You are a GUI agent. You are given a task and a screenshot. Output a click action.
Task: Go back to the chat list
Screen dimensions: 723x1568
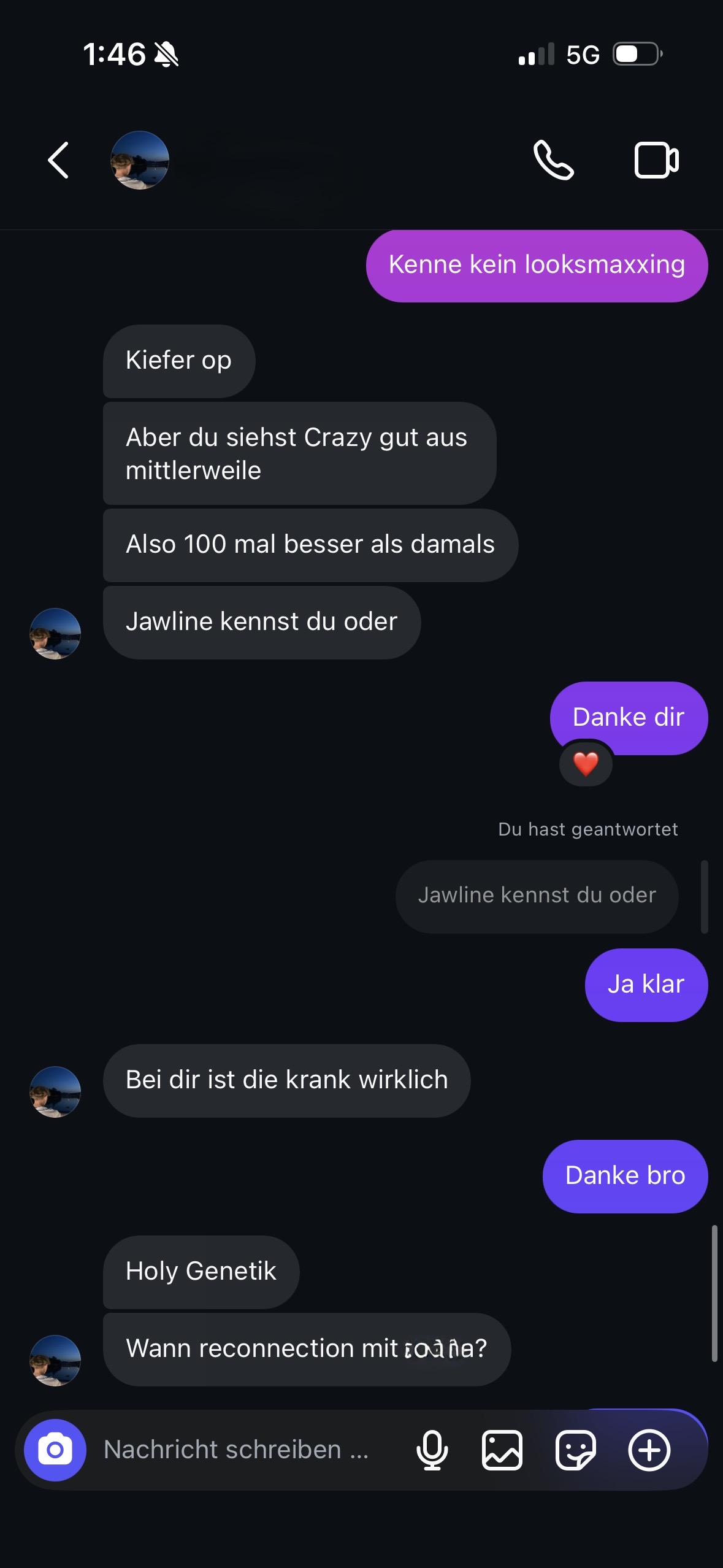[58, 161]
